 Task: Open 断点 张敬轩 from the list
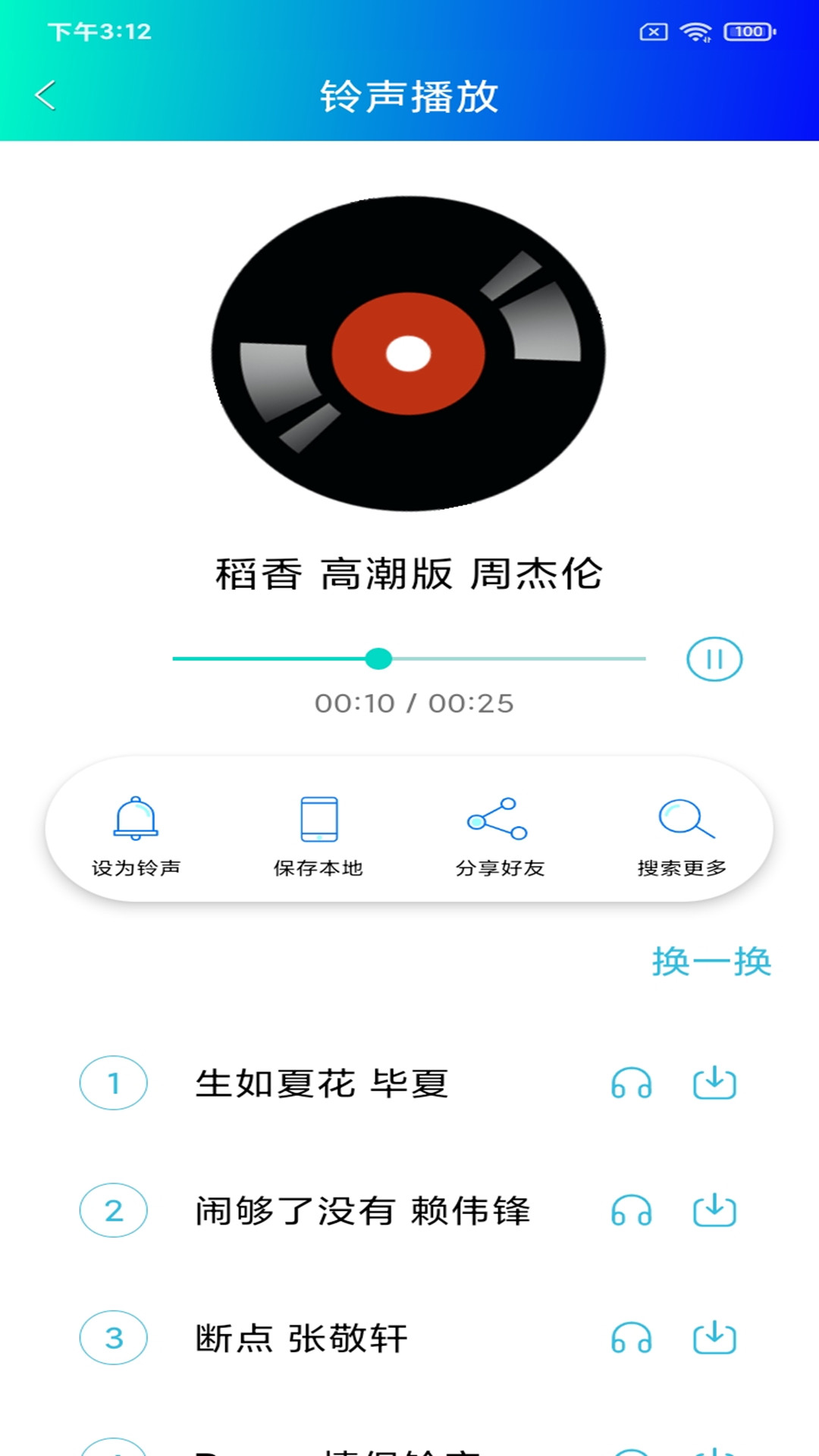tap(302, 1338)
